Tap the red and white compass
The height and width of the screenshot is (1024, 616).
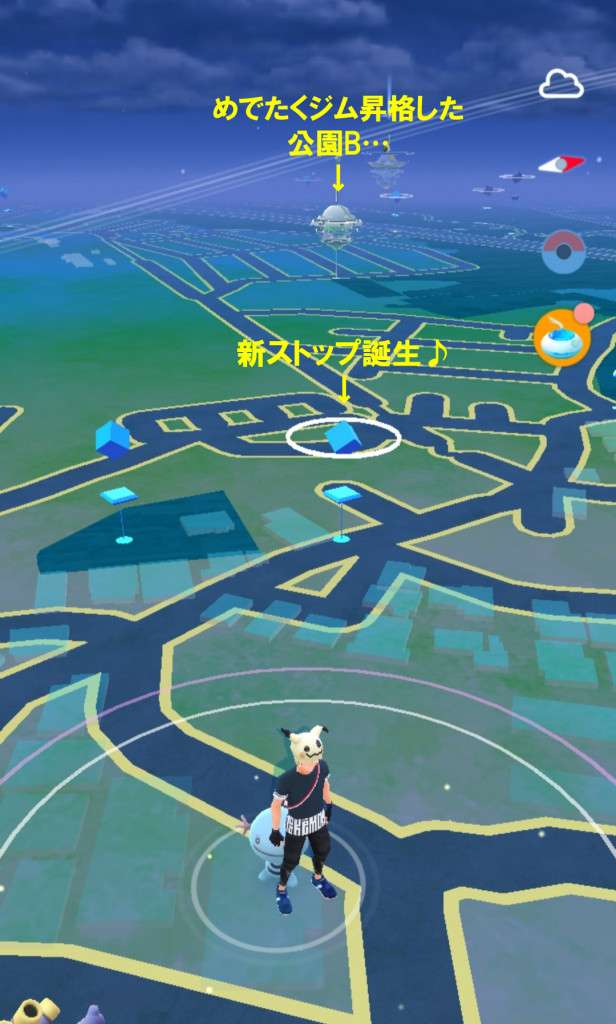click(561, 164)
